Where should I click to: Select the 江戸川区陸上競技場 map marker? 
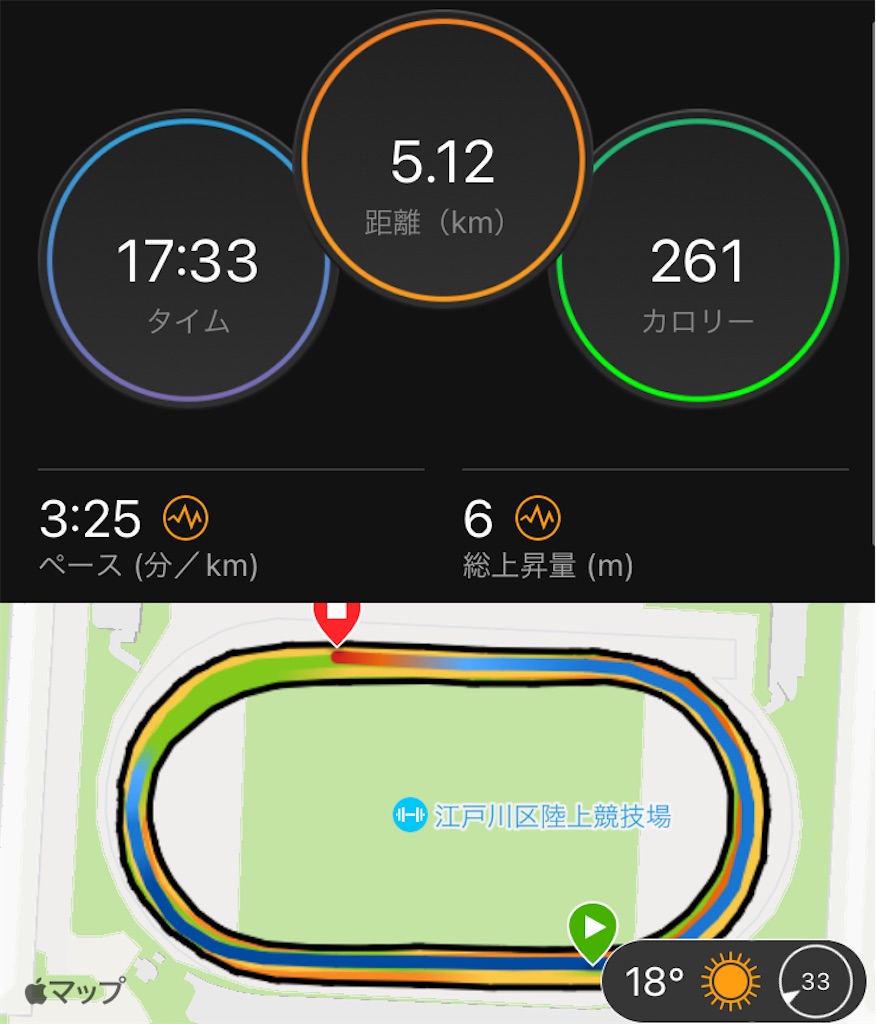[410, 814]
